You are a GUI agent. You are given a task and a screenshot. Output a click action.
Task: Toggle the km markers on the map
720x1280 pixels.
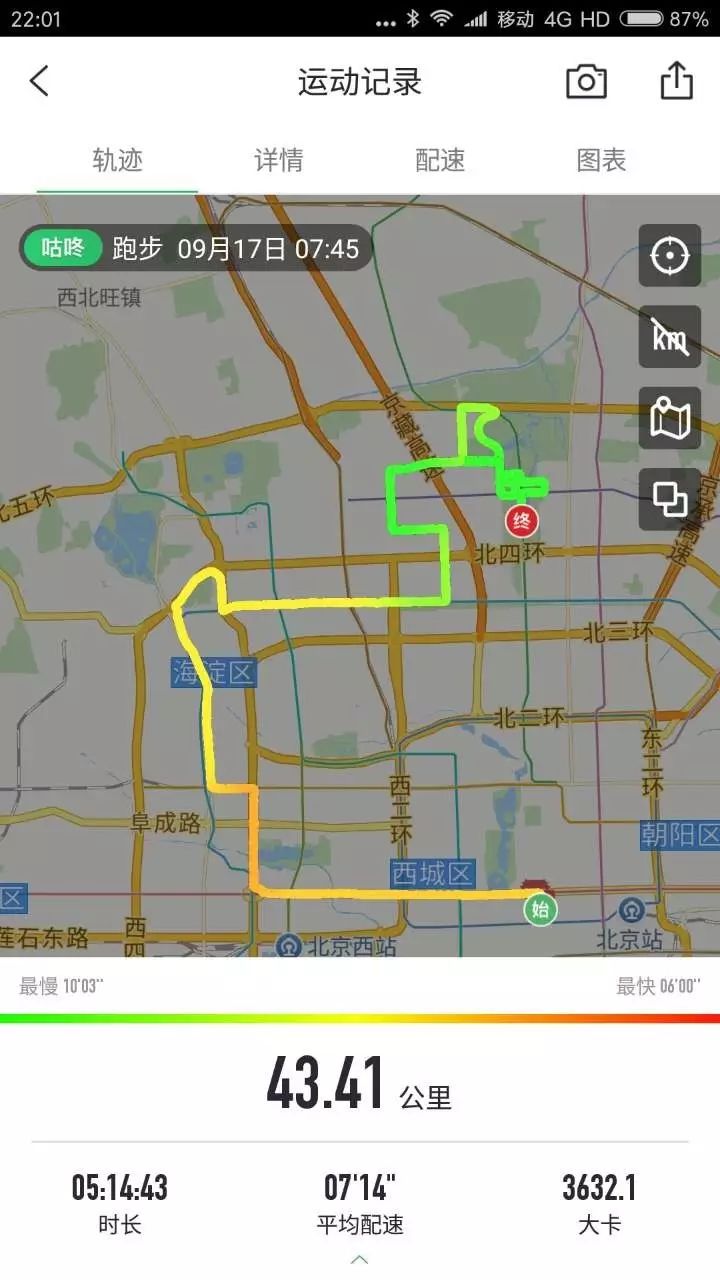click(x=669, y=337)
